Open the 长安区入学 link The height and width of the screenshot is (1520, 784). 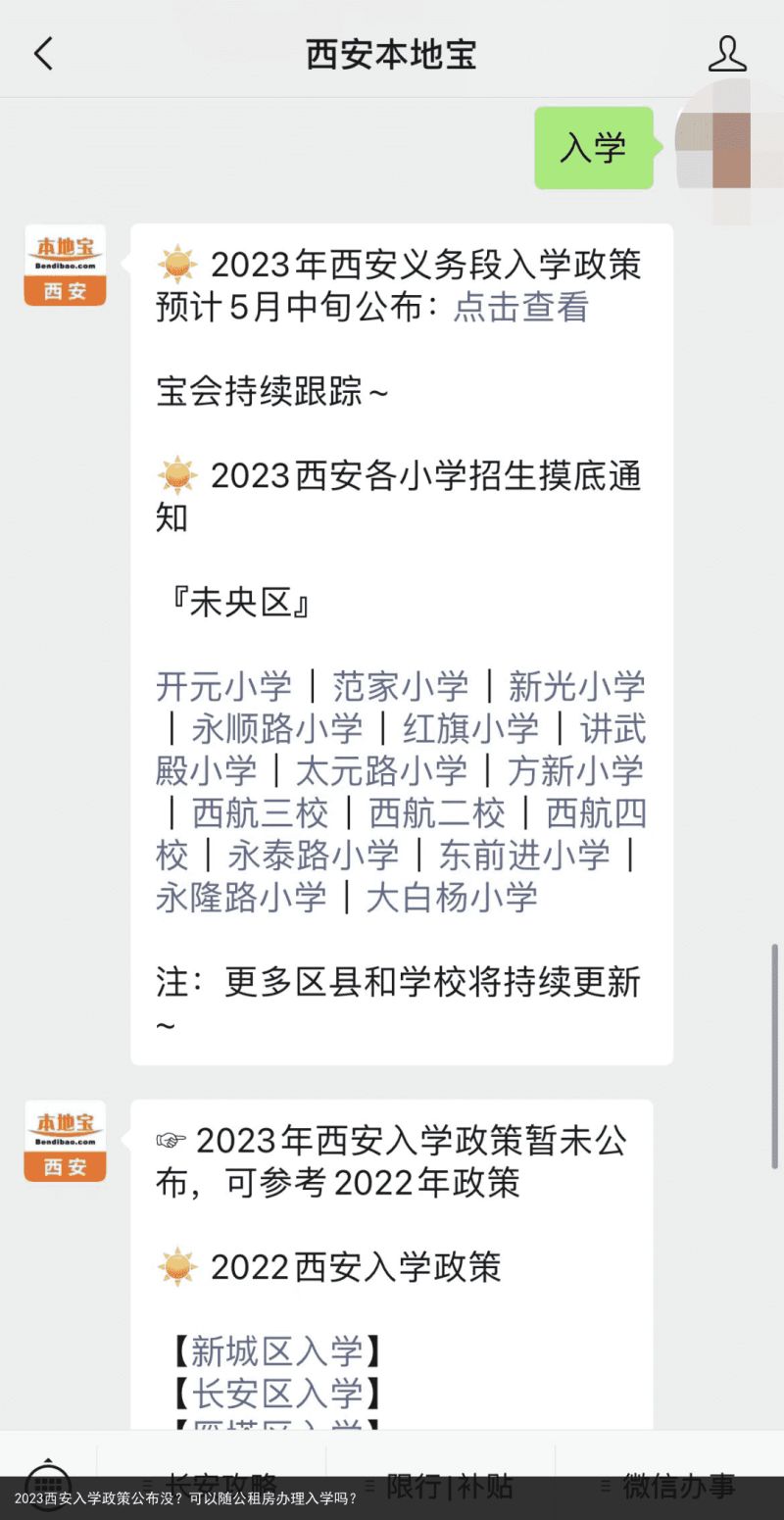(x=277, y=1394)
